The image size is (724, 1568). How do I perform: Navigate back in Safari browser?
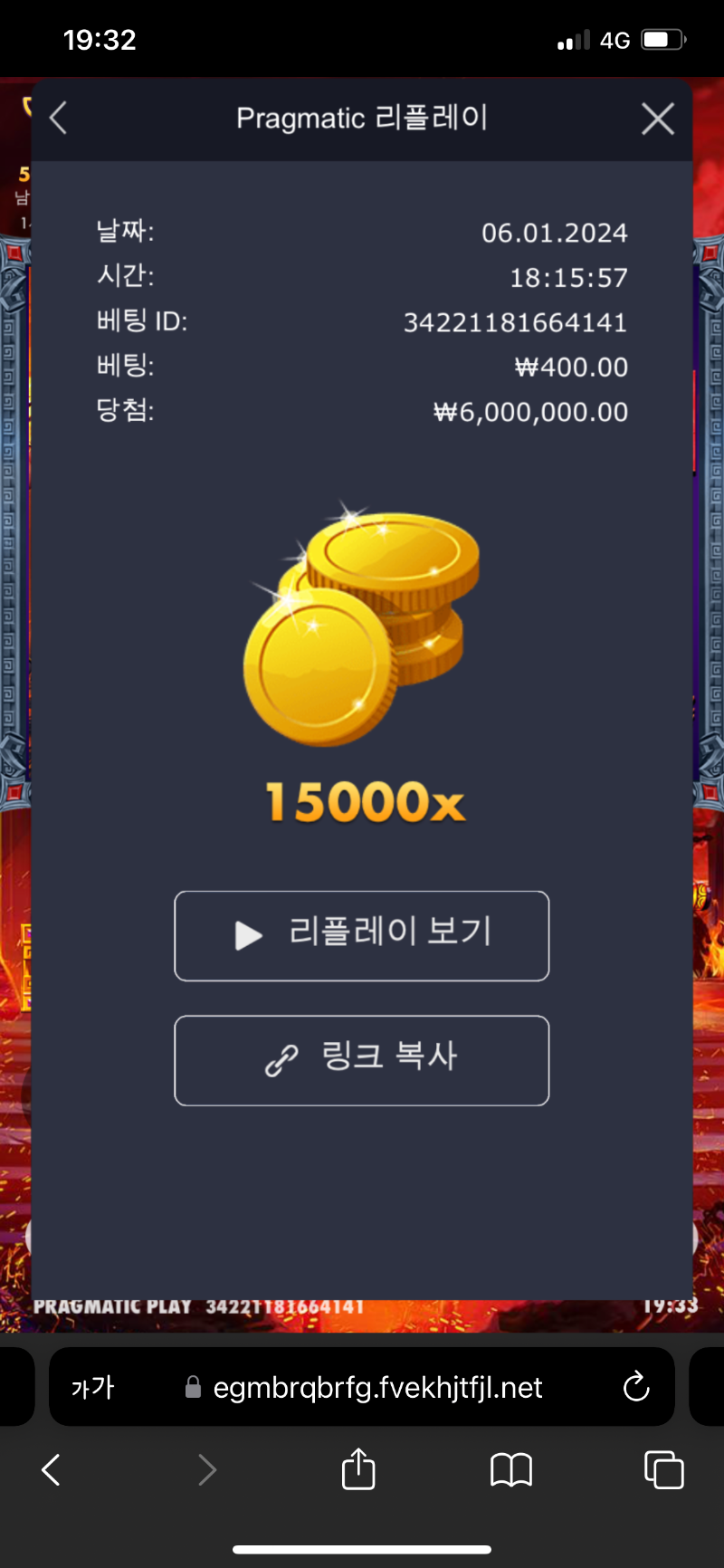click(x=52, y=1469)
